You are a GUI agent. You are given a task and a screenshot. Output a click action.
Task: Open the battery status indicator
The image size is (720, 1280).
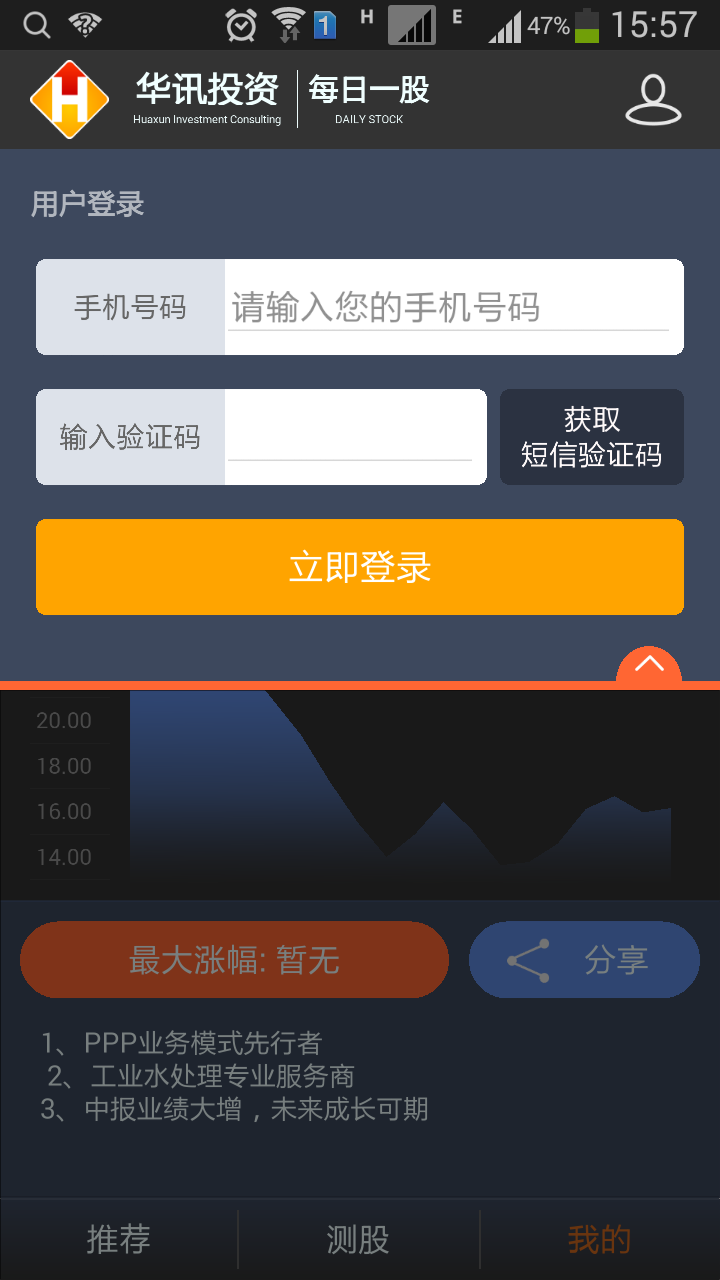pos(586,24)
